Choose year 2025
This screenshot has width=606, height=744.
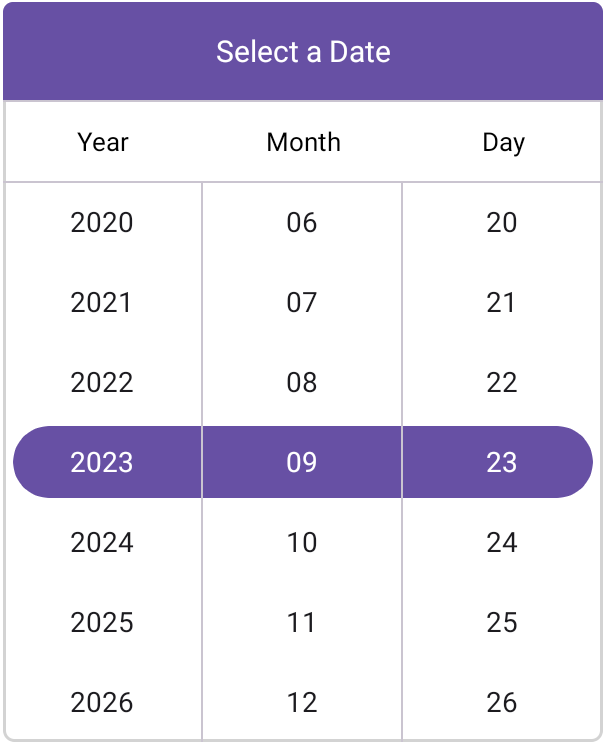102,622
